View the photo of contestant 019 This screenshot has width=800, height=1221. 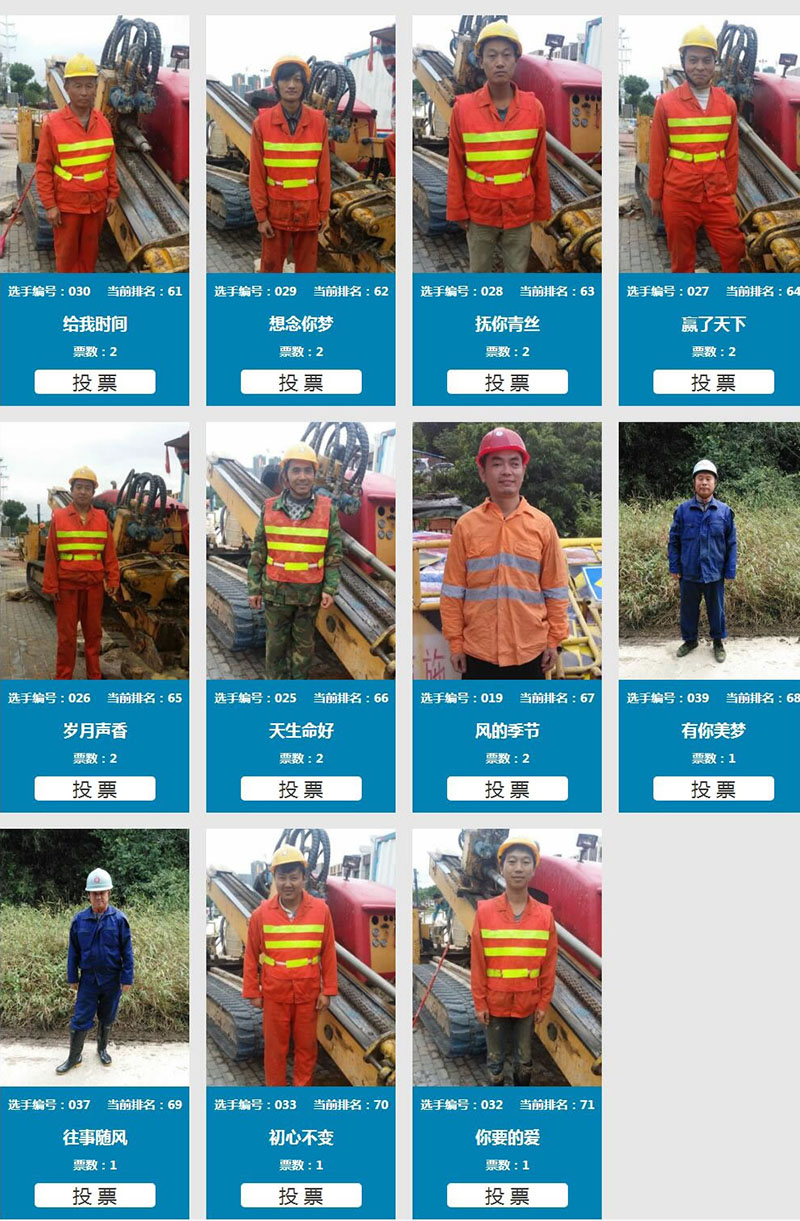pos(507,550)
